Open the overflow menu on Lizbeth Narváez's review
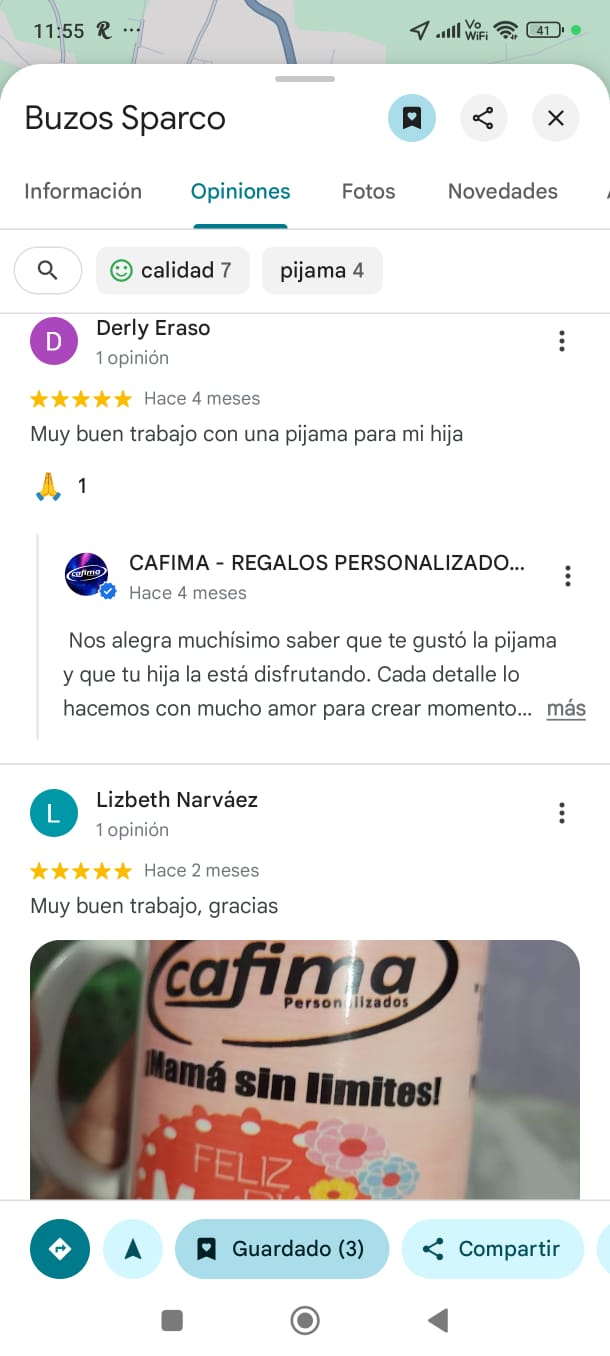Screen dimensions: 610x1356 pyautogui.click(x=561, y=813)
